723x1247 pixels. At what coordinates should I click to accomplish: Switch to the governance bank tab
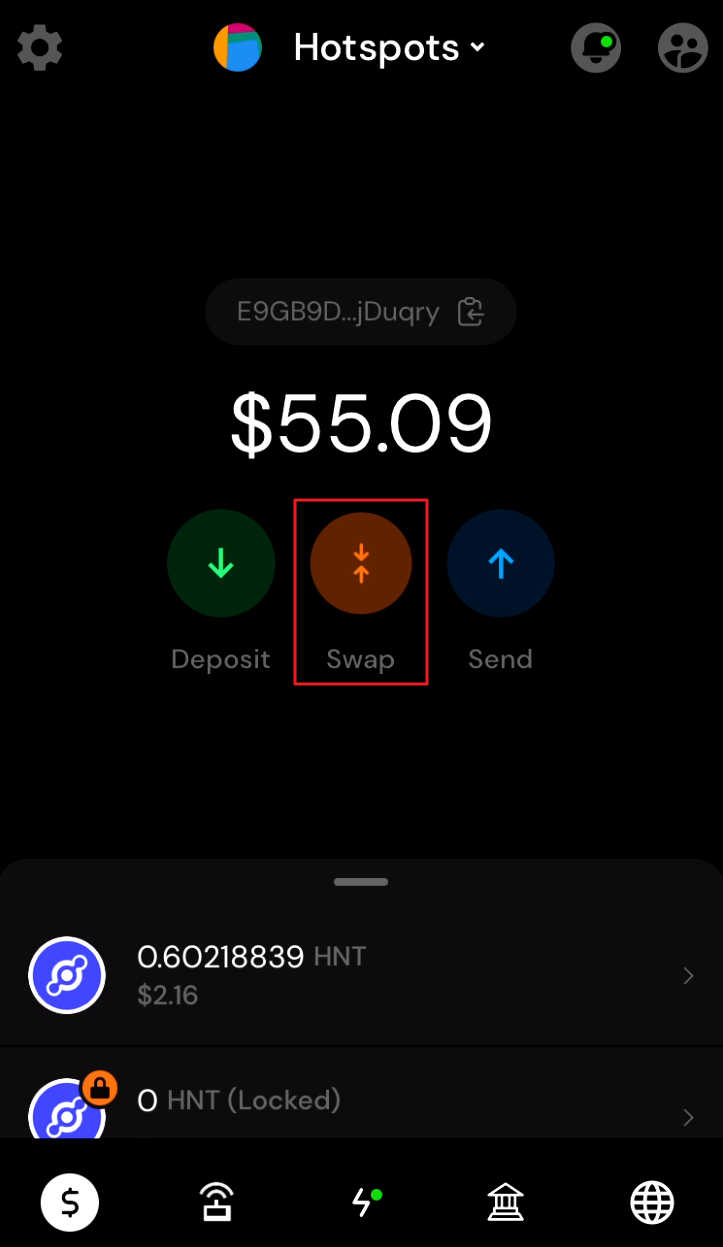(506, 1202)
